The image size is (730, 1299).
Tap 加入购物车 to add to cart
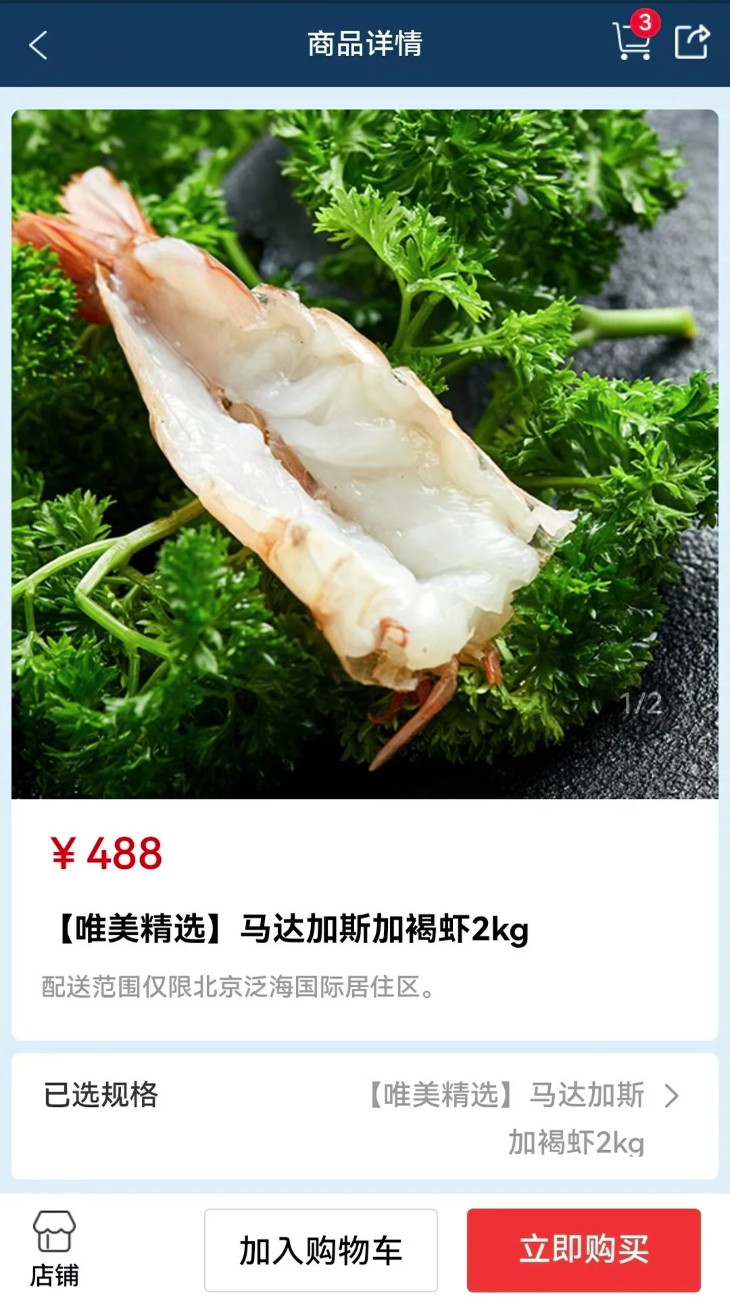[x=321, y=1250]
